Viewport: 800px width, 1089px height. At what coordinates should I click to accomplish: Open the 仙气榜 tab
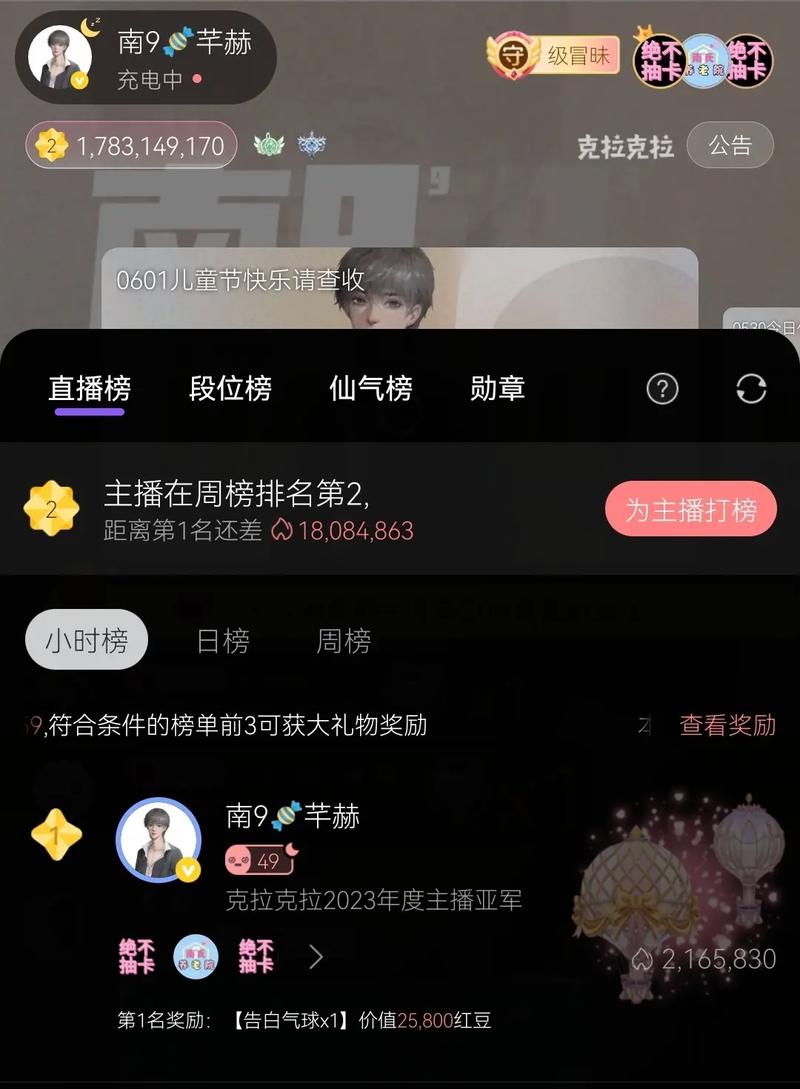point(370,389)
